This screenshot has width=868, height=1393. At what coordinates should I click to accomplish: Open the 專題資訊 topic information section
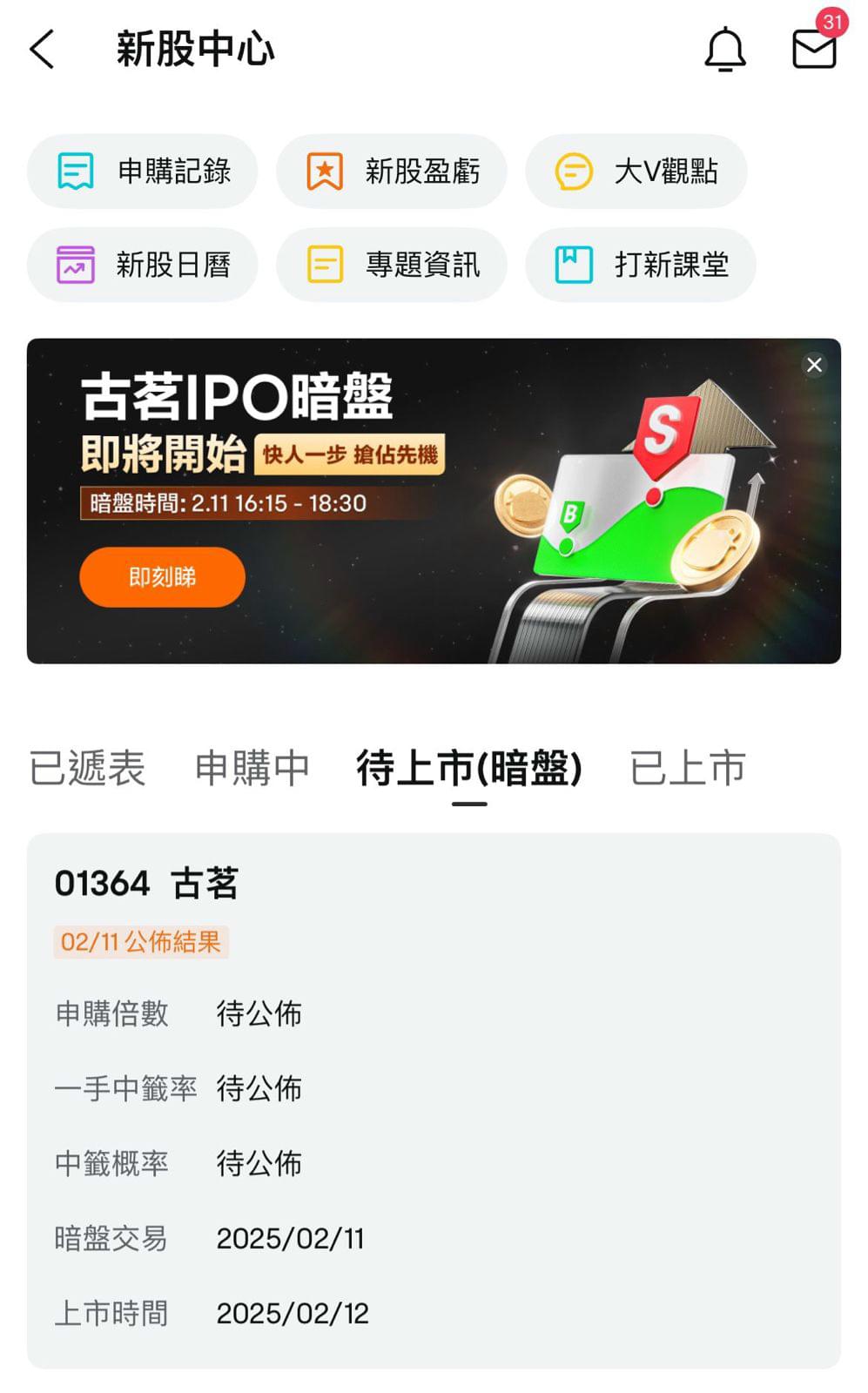point(390,265)
